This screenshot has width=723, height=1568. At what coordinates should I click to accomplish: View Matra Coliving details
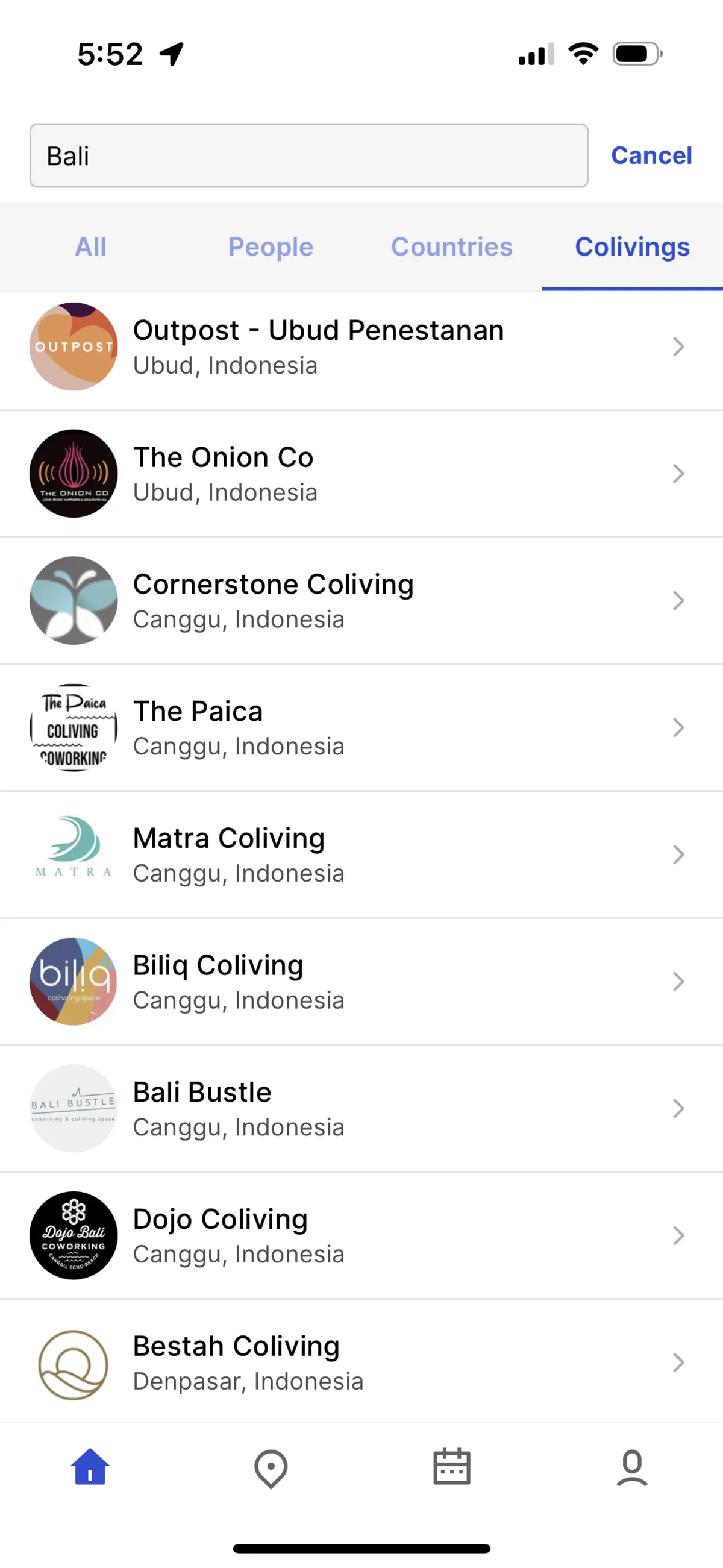[x=361, y=855]
